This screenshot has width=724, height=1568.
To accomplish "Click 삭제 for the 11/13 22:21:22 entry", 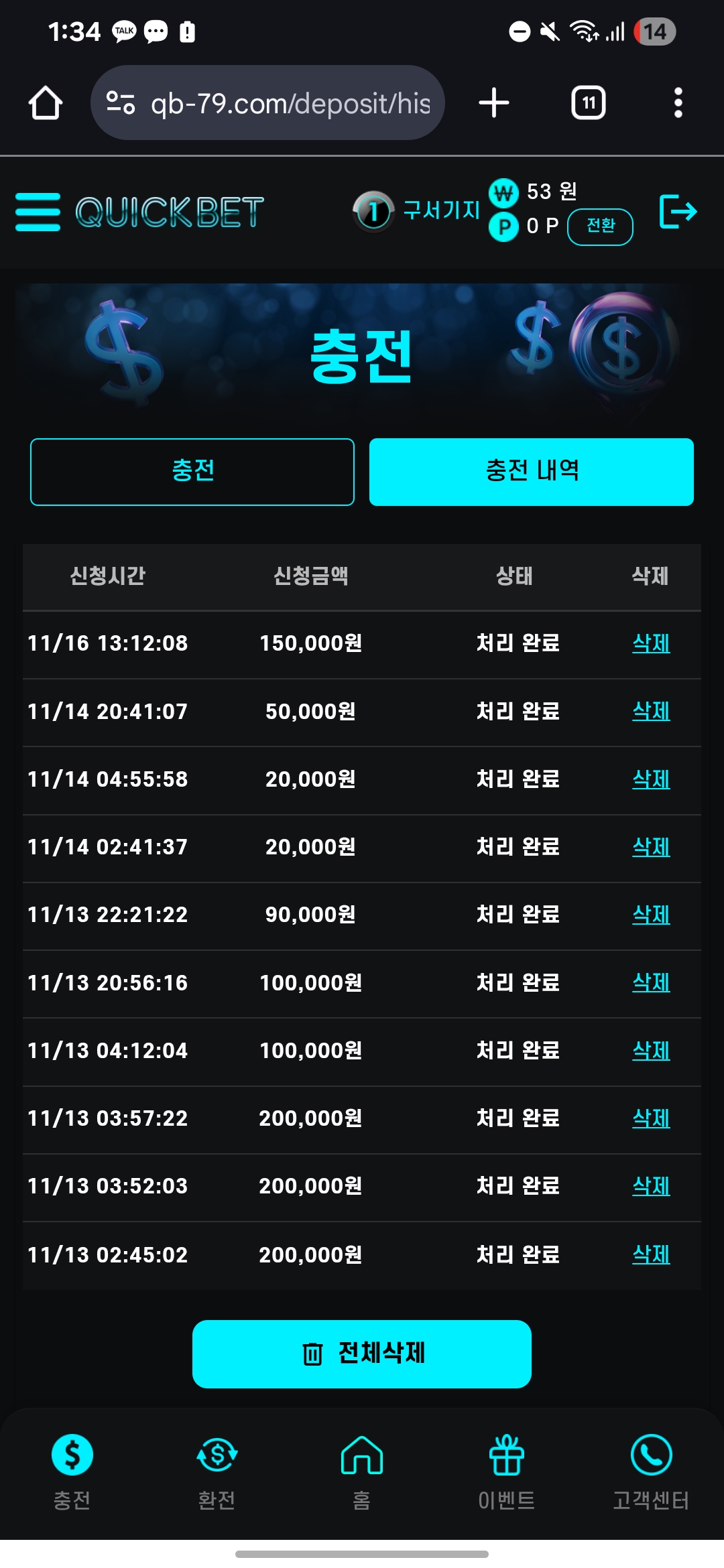I will (x=651, y=915).
